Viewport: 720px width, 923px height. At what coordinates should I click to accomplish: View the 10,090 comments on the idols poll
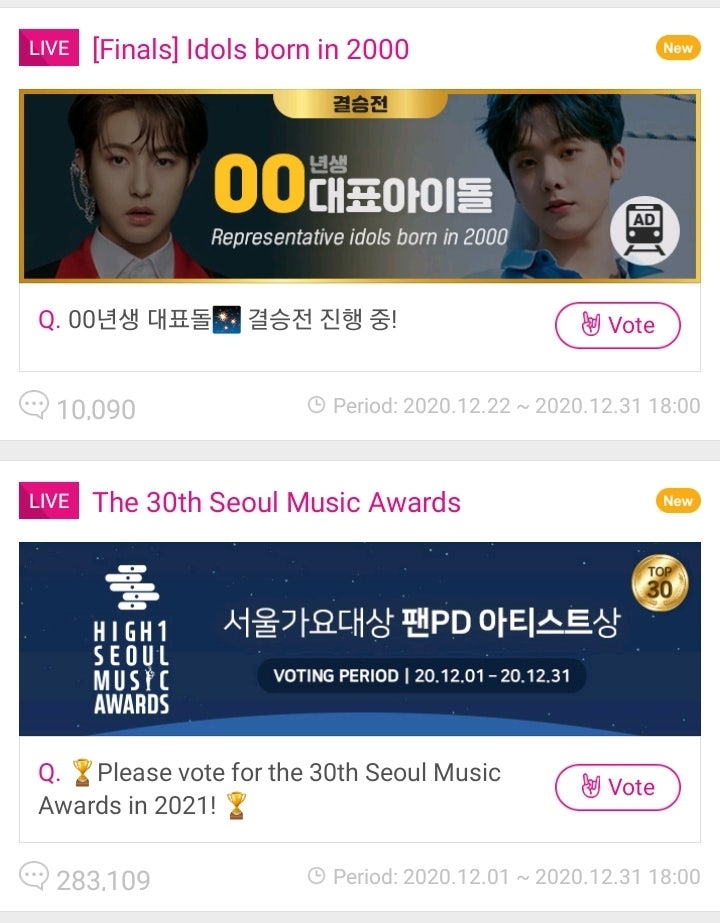pyautogui.click(x=78, y=408)
